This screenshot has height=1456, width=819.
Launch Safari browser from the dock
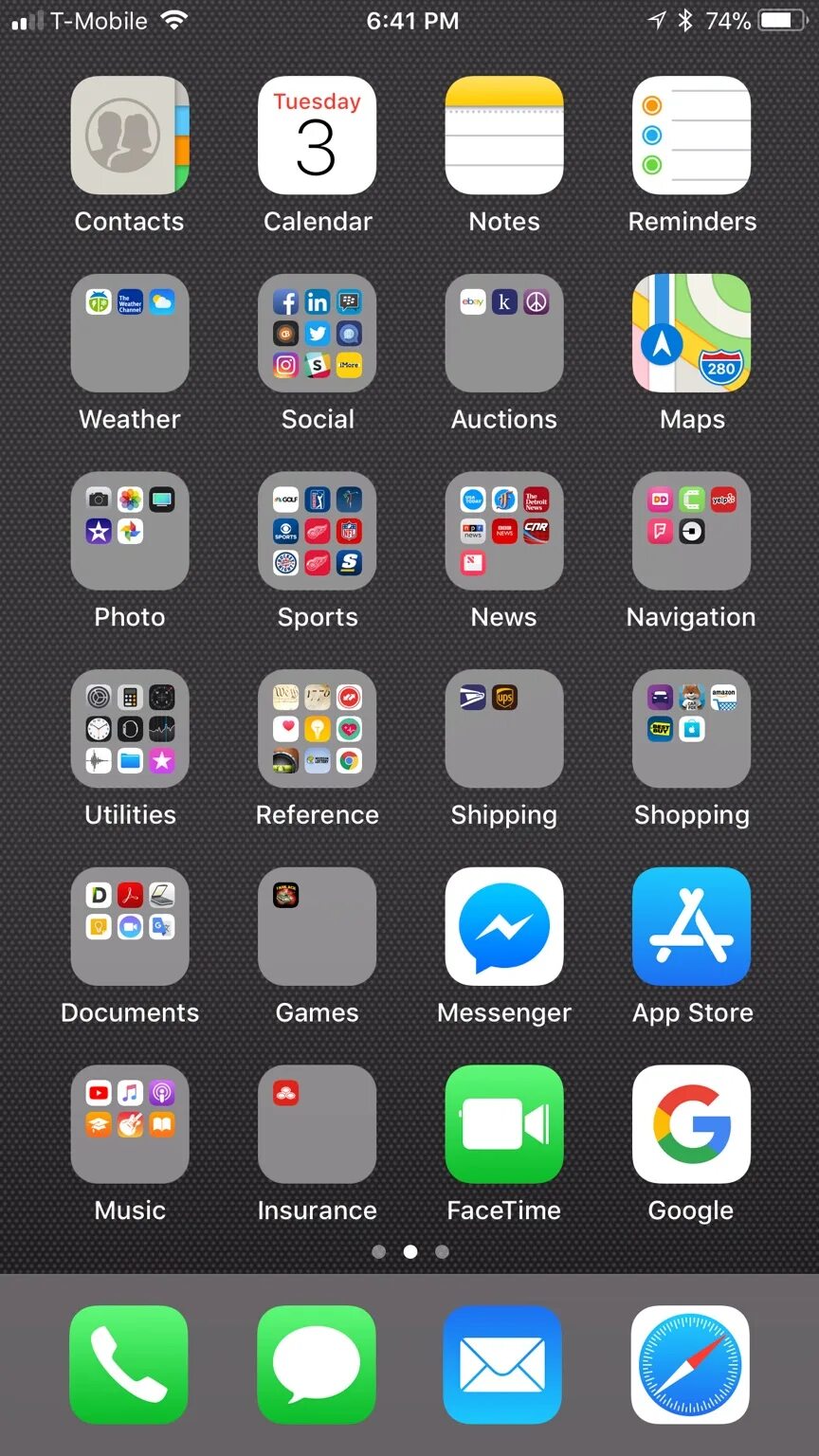(x=690, y=1364)
